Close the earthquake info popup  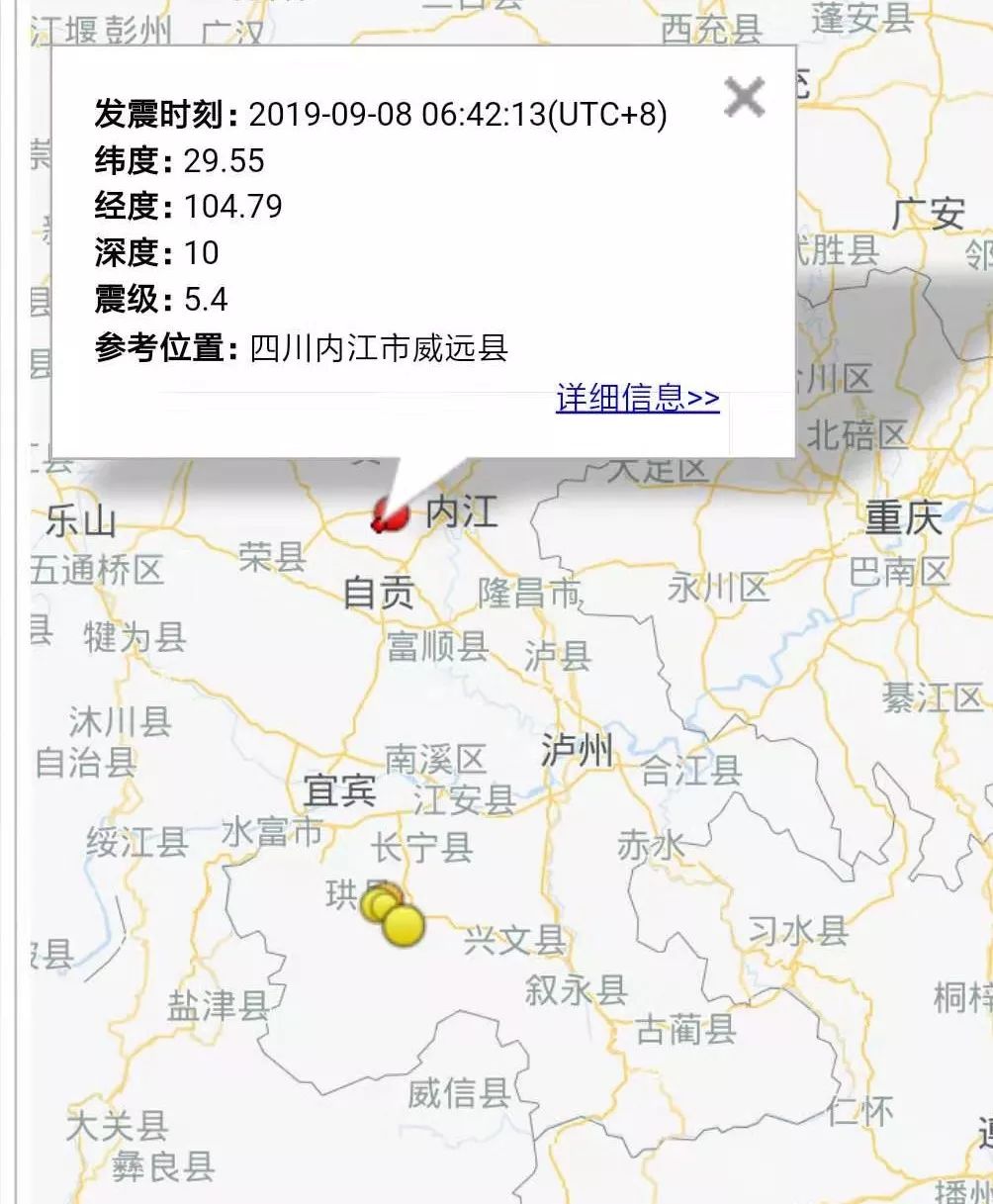pyautogui.click(x=744, y=97)
